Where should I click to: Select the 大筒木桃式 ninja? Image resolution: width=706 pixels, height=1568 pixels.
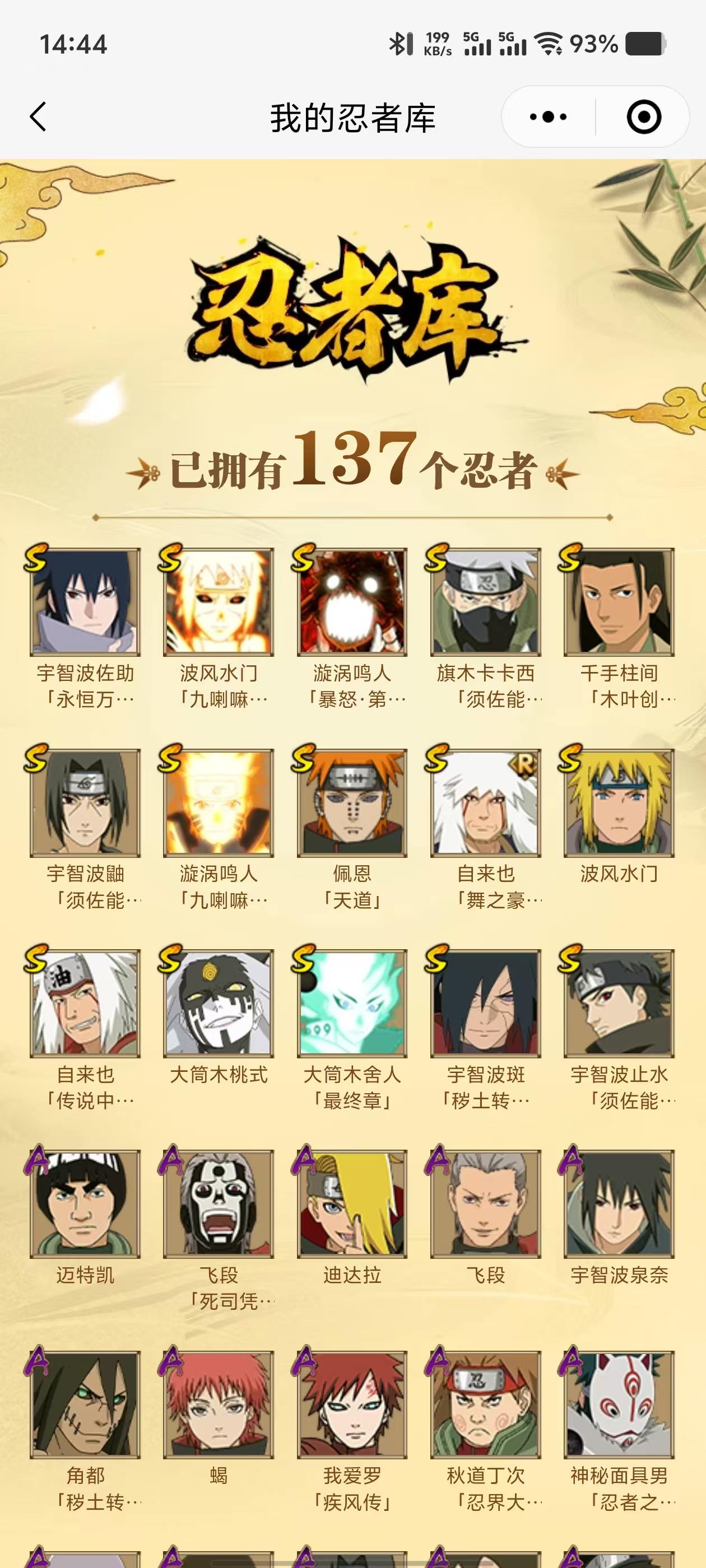(x=219, y=1002)
